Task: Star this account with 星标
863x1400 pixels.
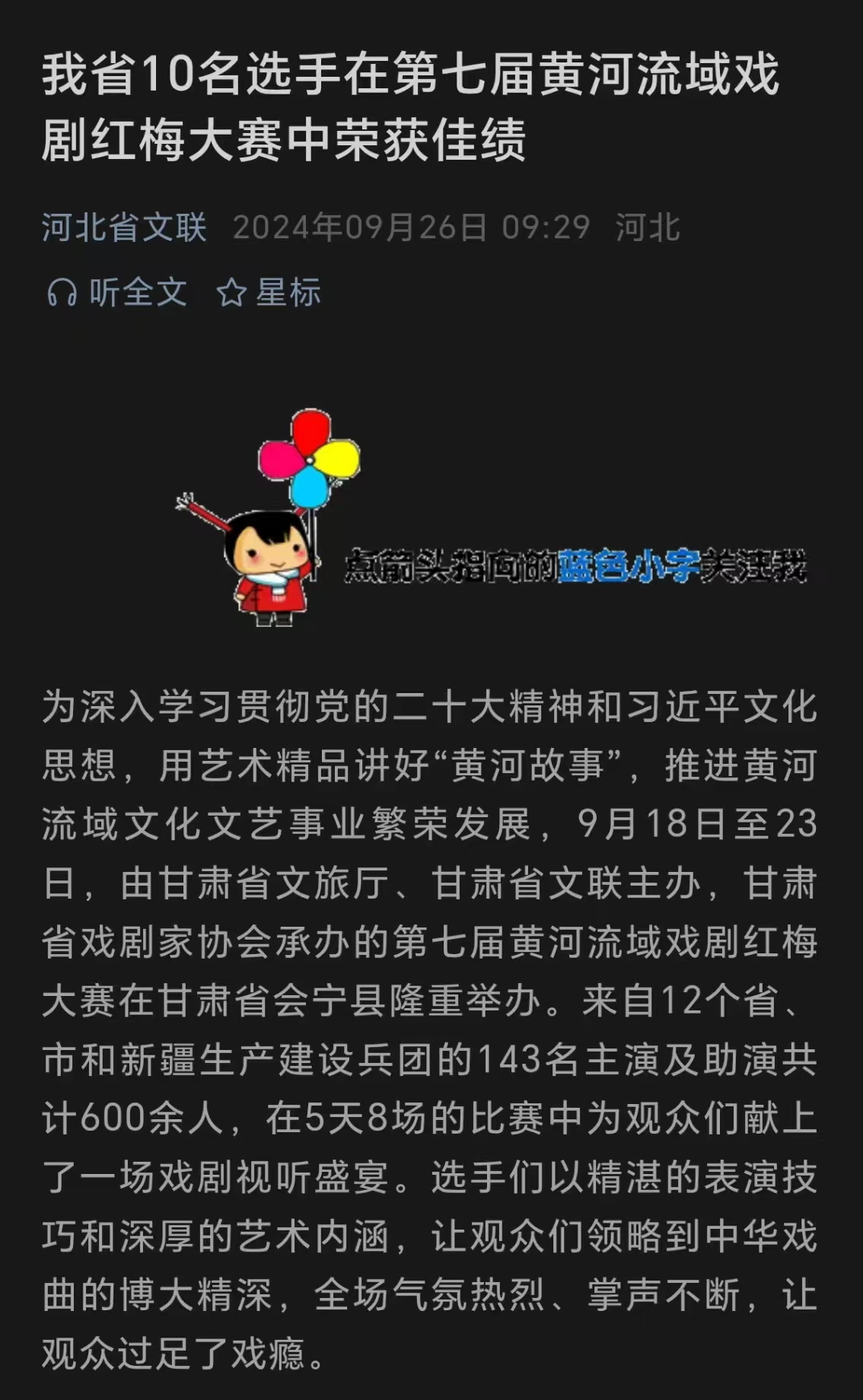Action: pyautogui.click(x=269, y=292)
